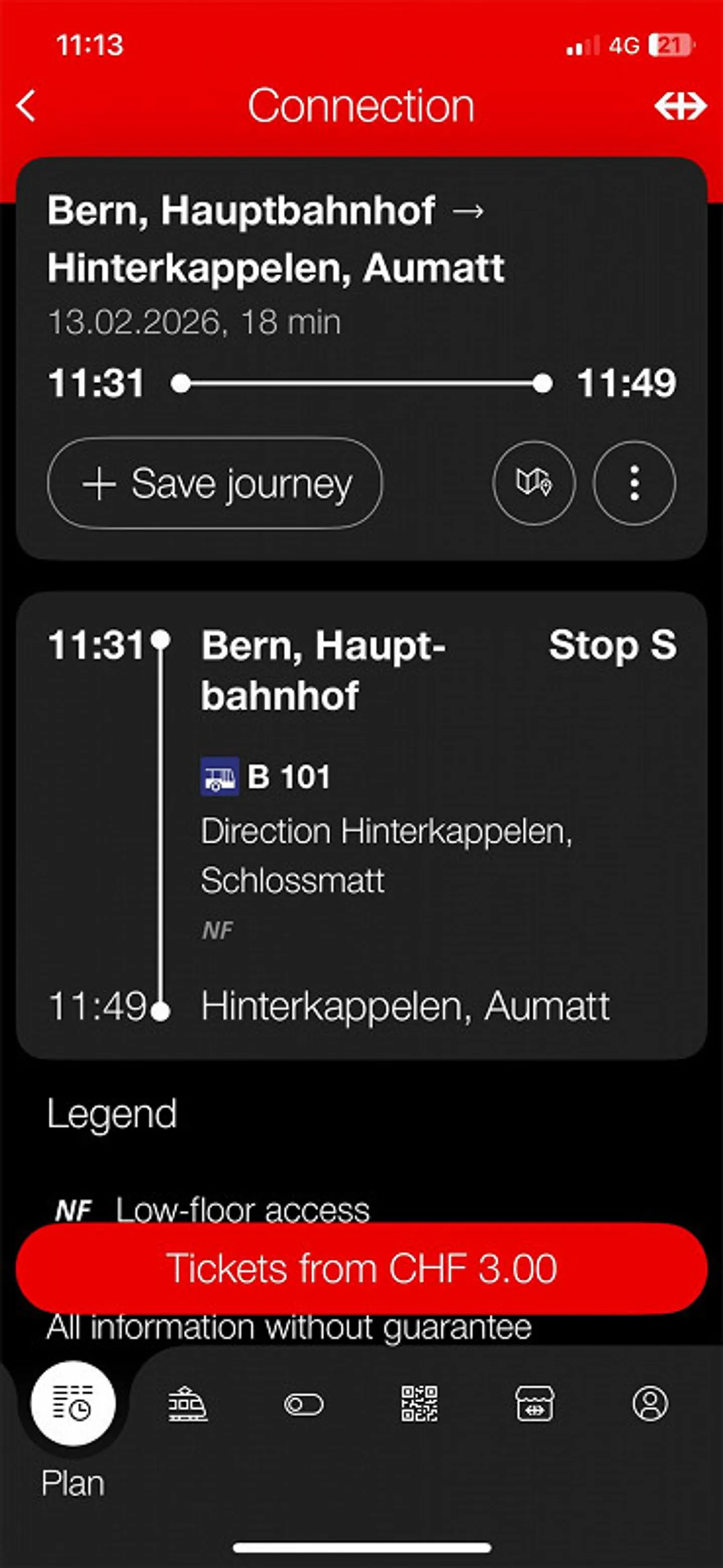The image size is (723, 1568).
Task: Open B 101 bus leg details
Action: point(289,776)
